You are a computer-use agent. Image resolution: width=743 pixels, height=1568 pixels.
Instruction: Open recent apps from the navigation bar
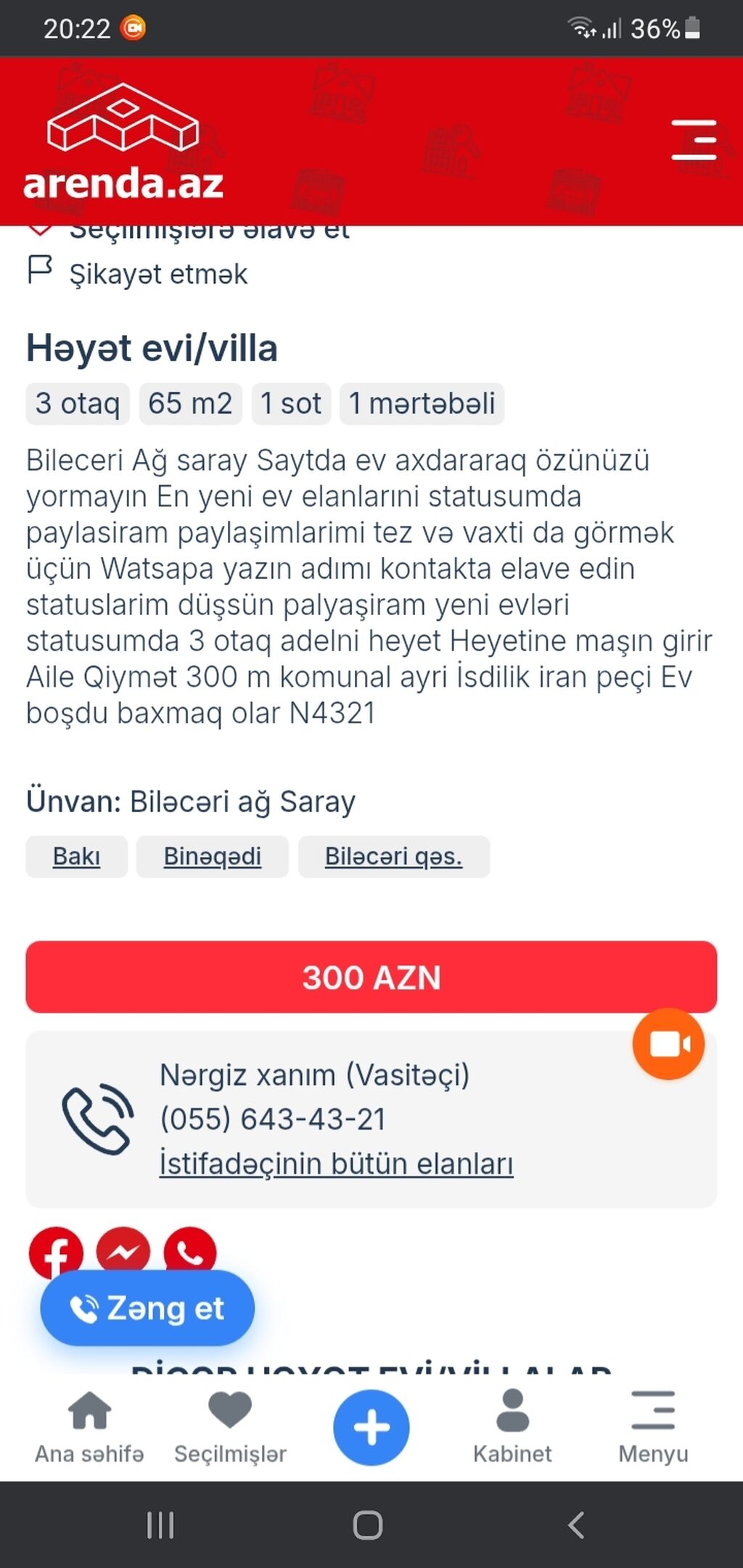(160, 1525)
